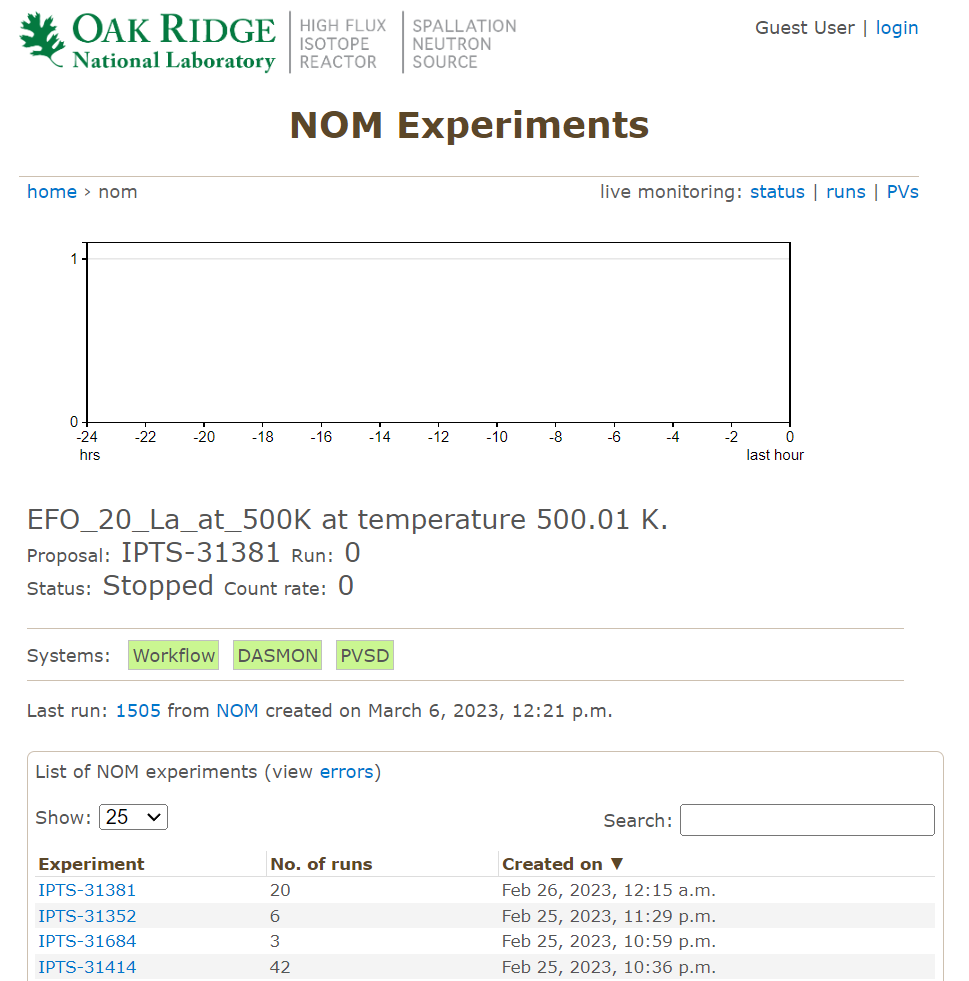Sort by Experiment column header

tap(92, 864)
